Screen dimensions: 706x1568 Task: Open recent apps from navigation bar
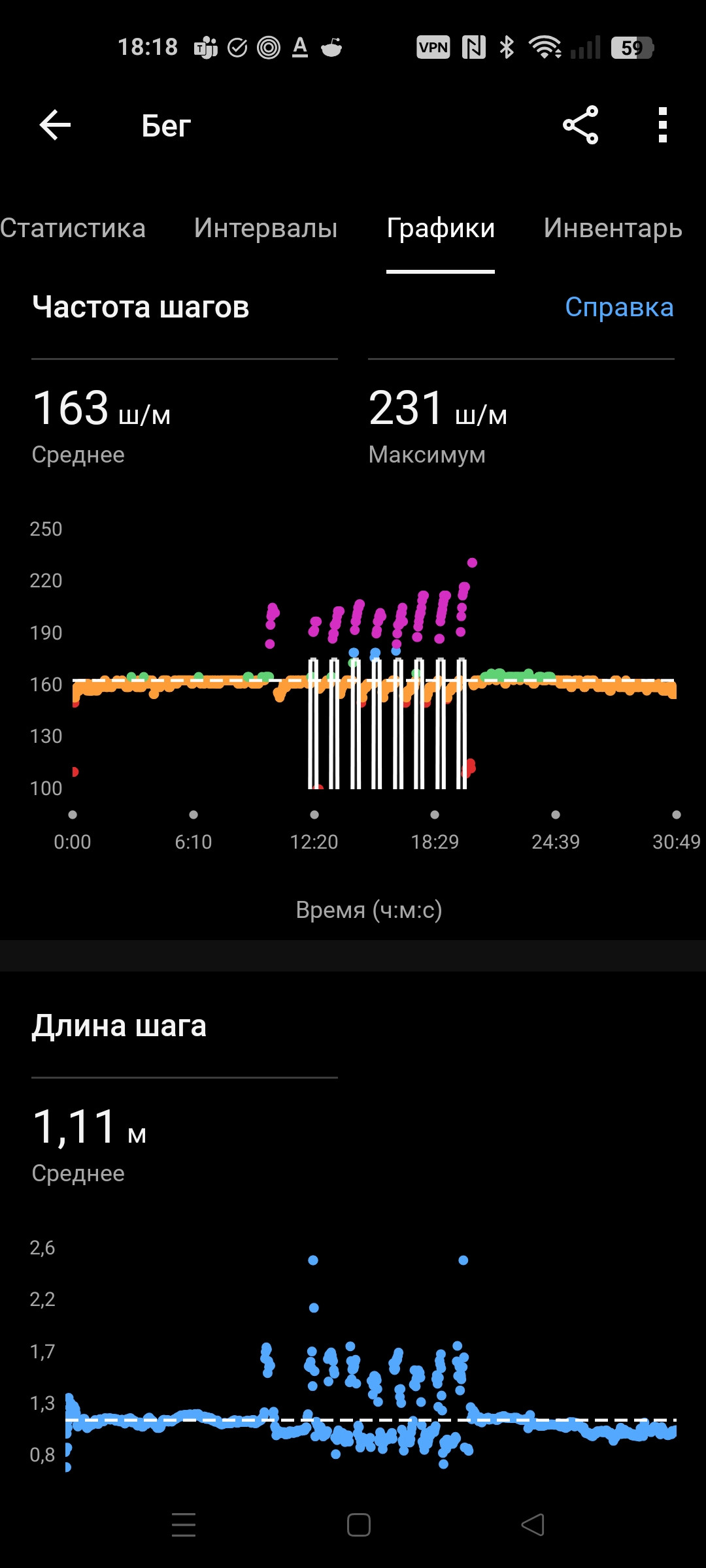[x=184, y=1525]
